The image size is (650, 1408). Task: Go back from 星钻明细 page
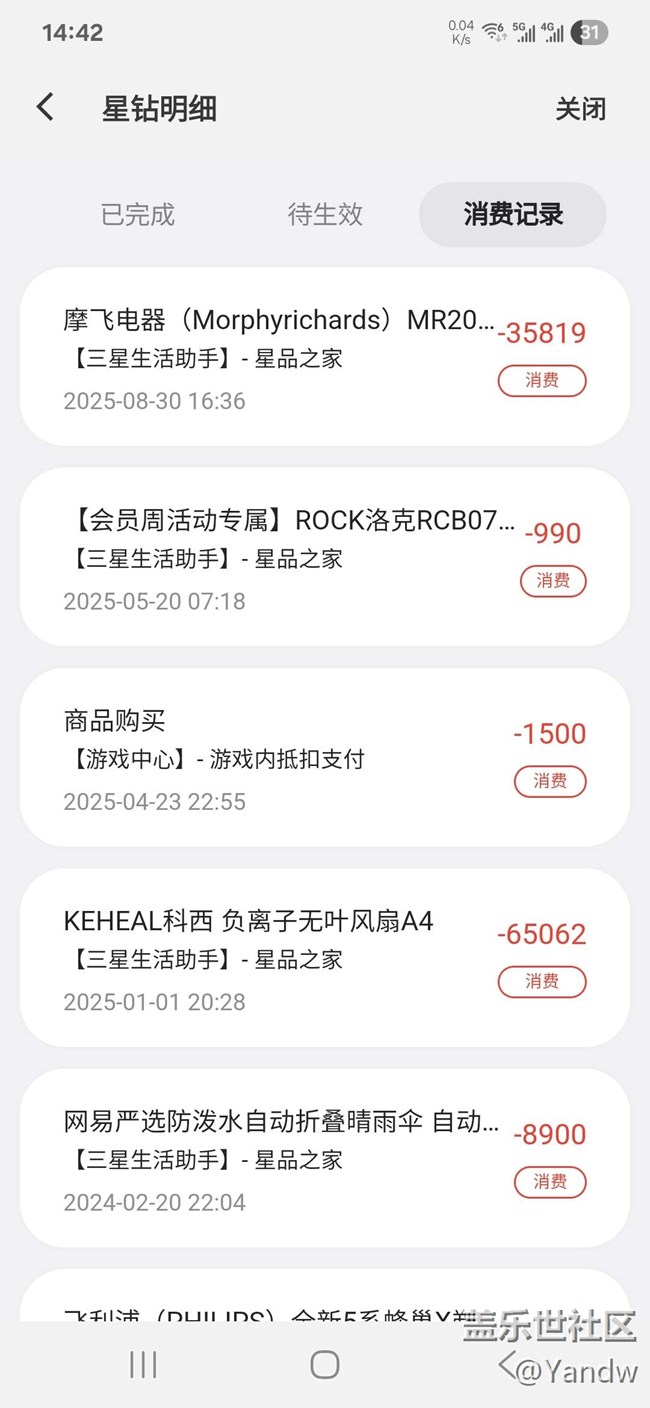[45, 108]
